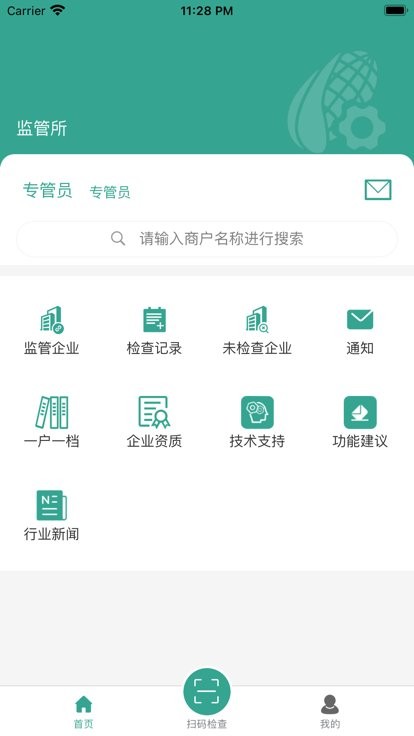Switch to the 首页 tab
Screen dimensions: 414x736
point(84,712)
